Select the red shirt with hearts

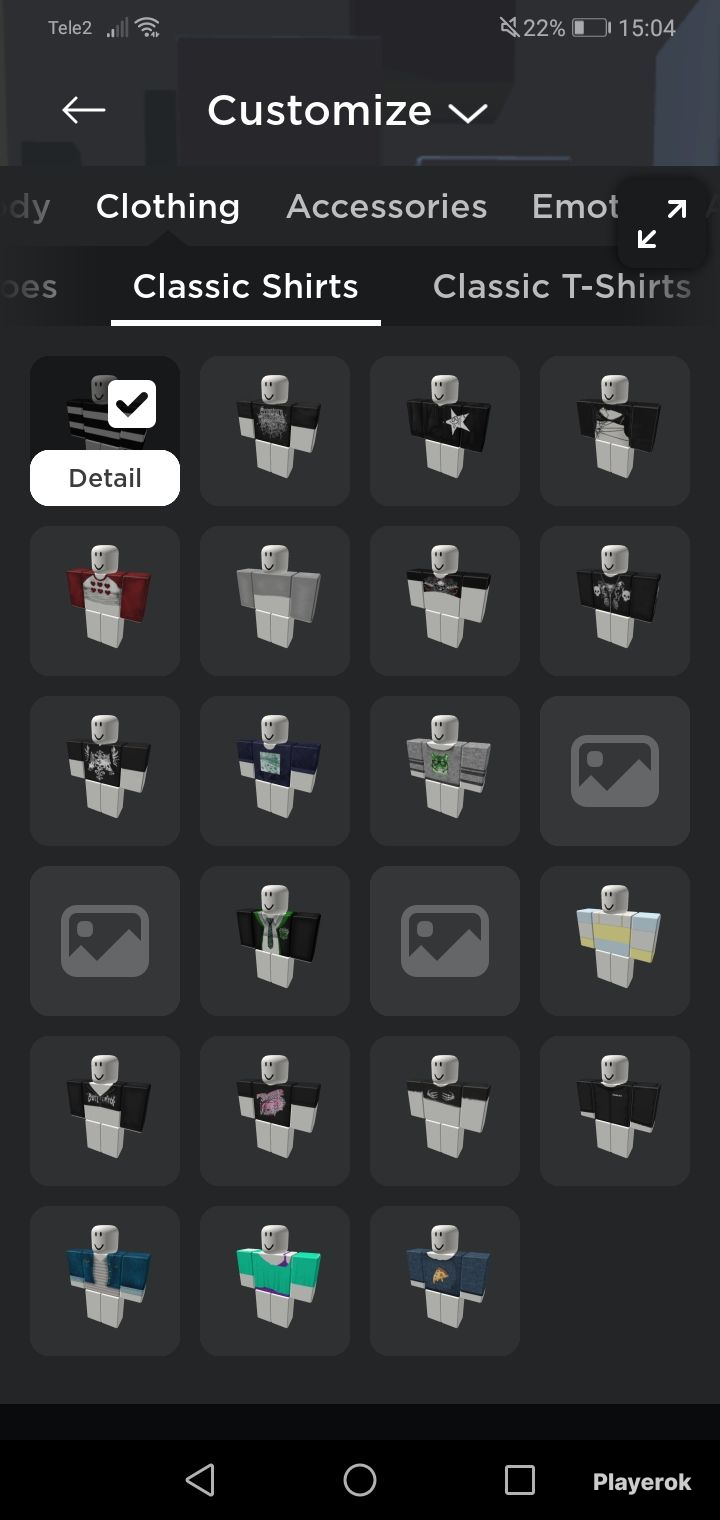click(x=105, y=601)
